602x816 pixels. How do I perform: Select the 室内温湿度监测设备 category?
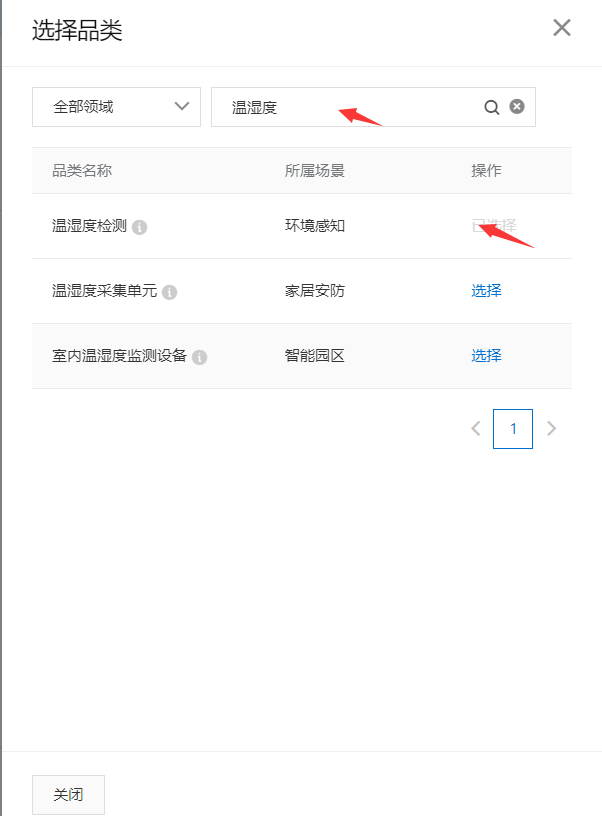point(486,355)
